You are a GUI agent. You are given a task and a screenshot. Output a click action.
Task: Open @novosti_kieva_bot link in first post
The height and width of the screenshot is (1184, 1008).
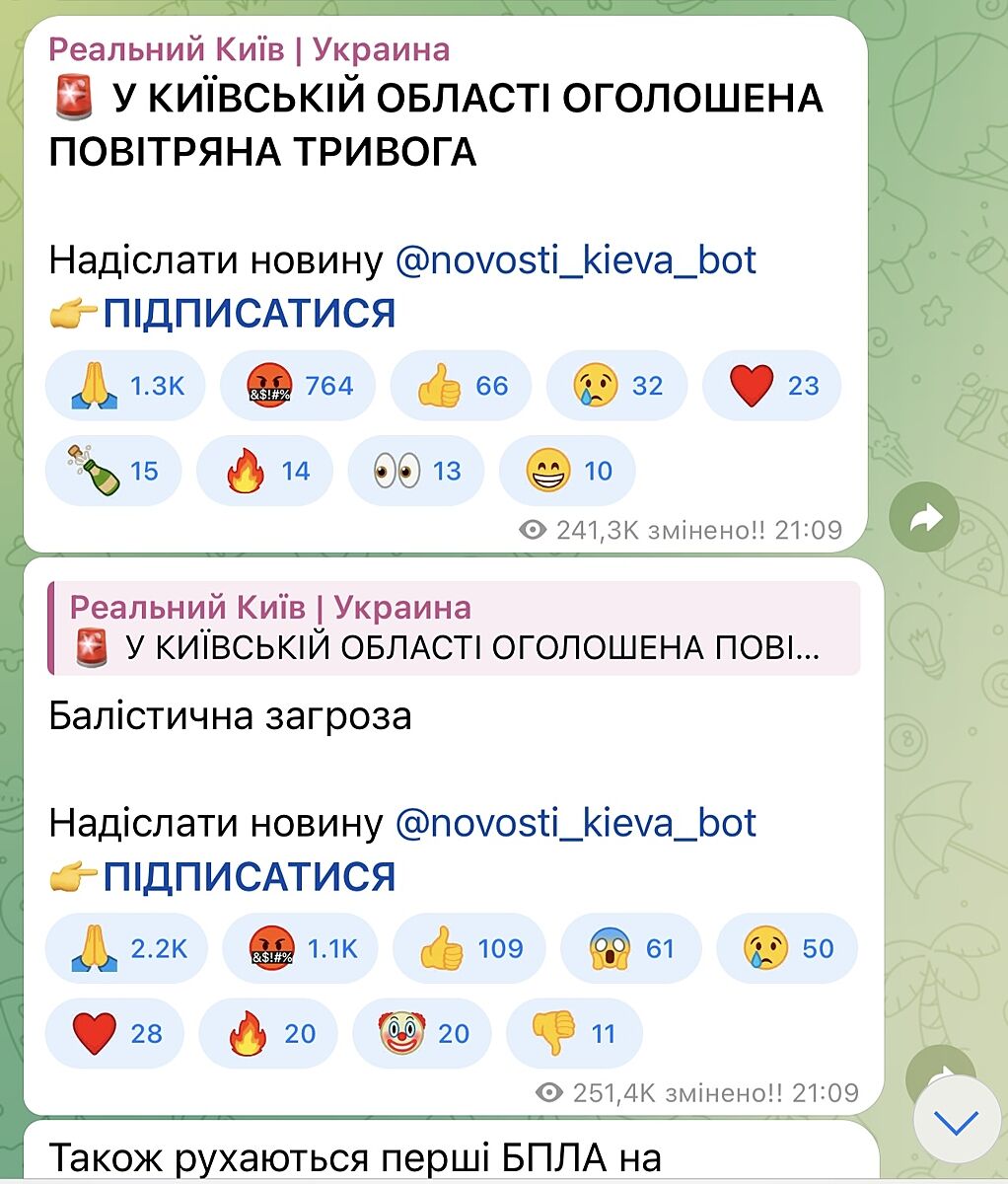tap(575, 260)
